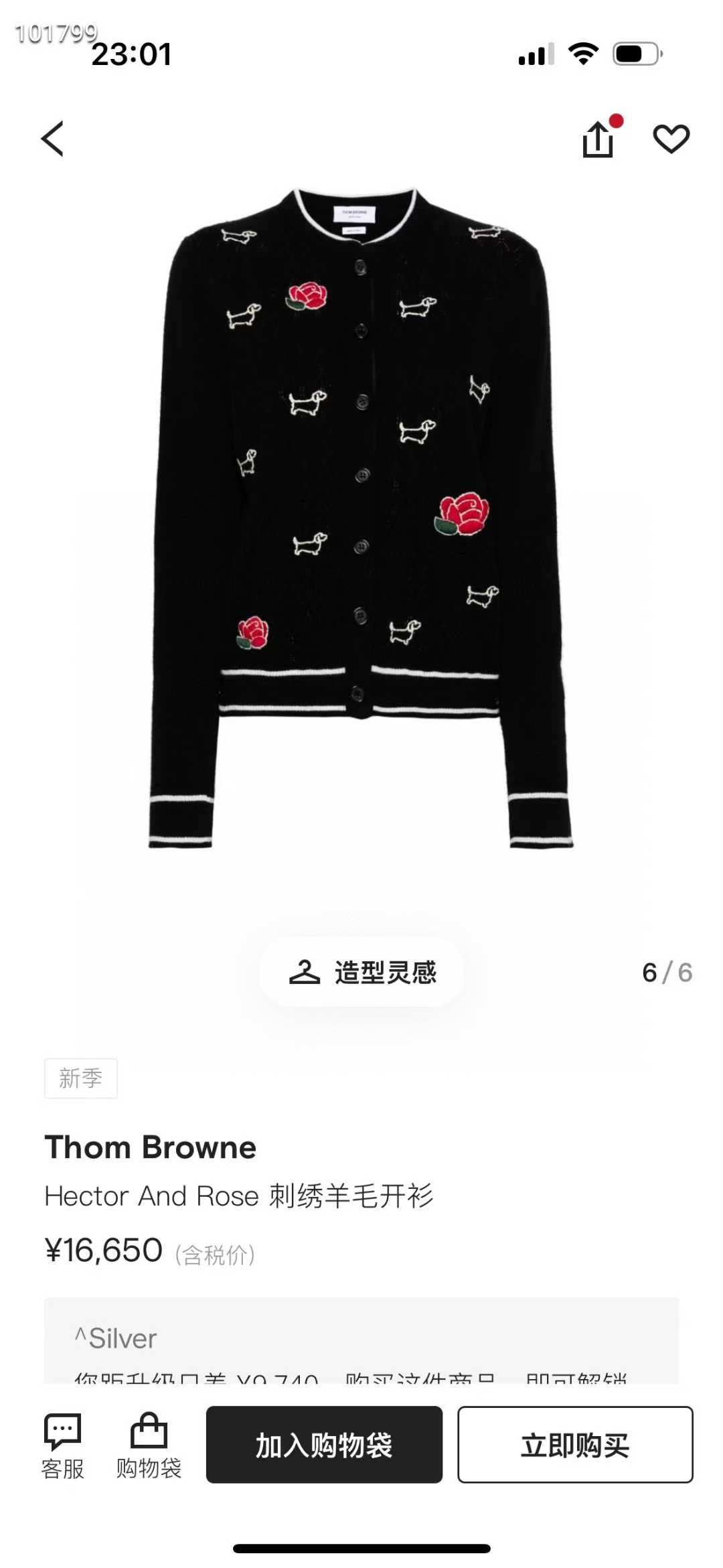
Task: Open the Silver membership tier banner
Action: point(361,1341)
